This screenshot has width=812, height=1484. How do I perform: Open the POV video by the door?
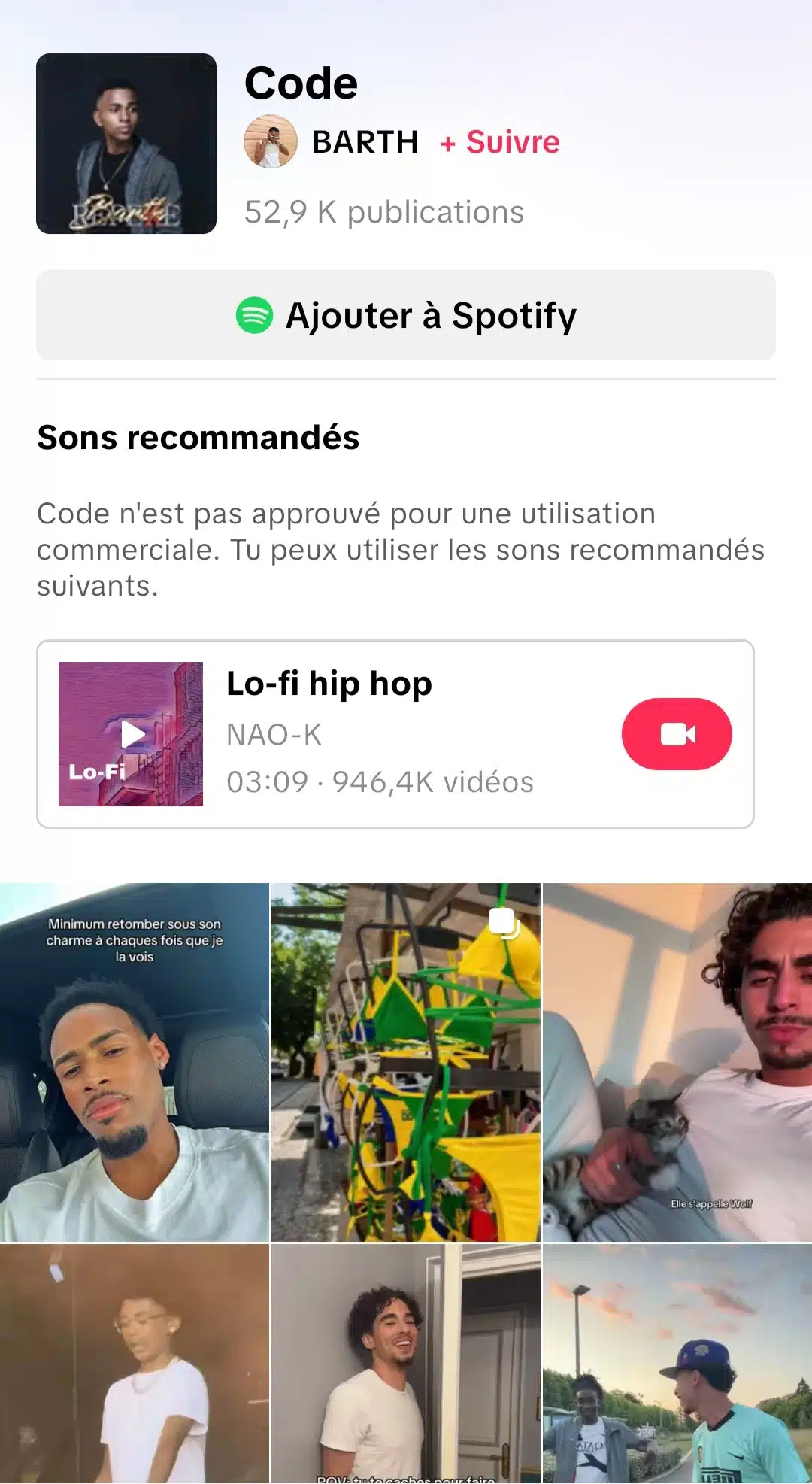click(x=406, y=1363)
